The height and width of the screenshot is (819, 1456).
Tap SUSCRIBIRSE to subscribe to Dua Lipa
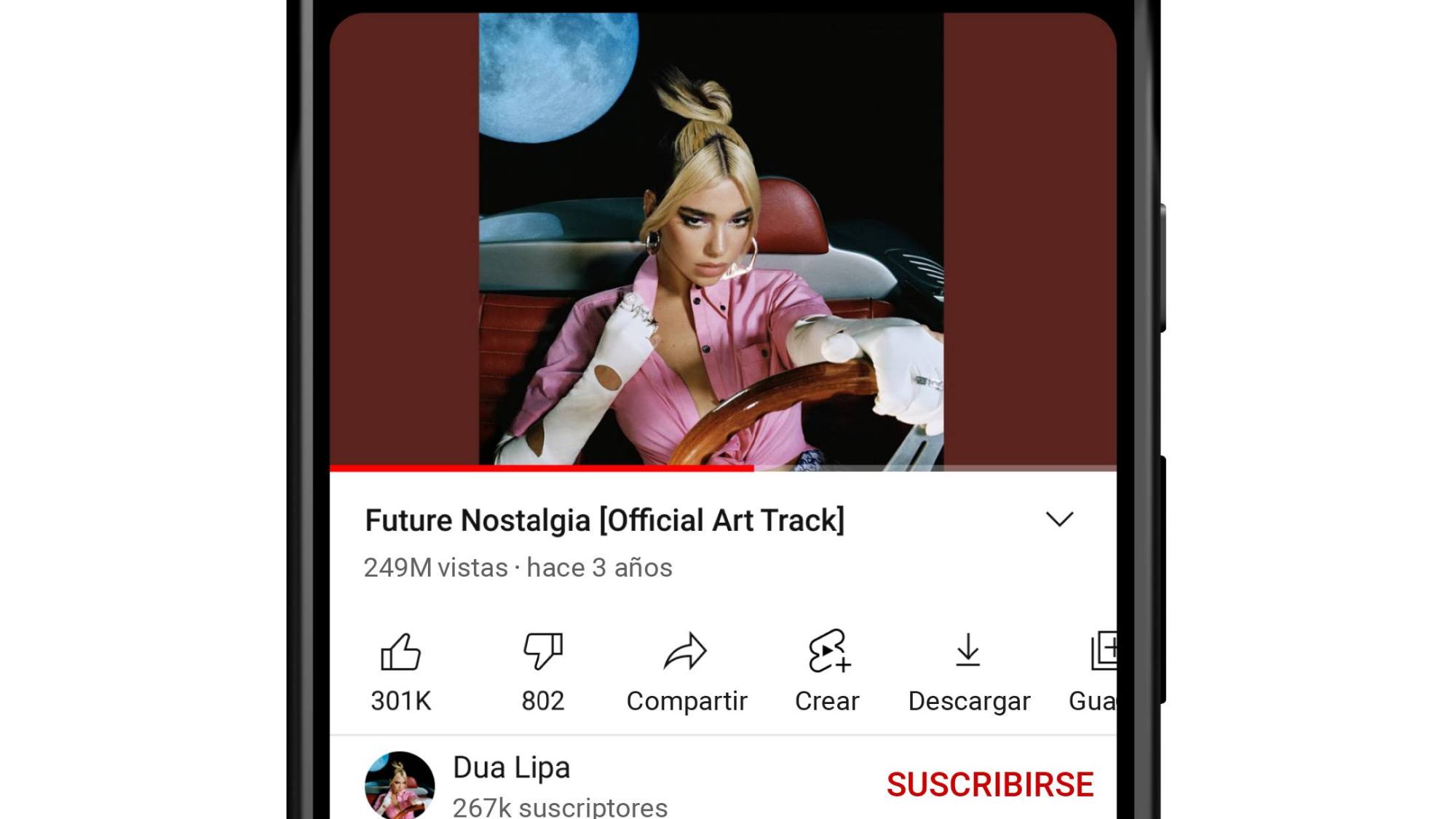tap(989, 785)
